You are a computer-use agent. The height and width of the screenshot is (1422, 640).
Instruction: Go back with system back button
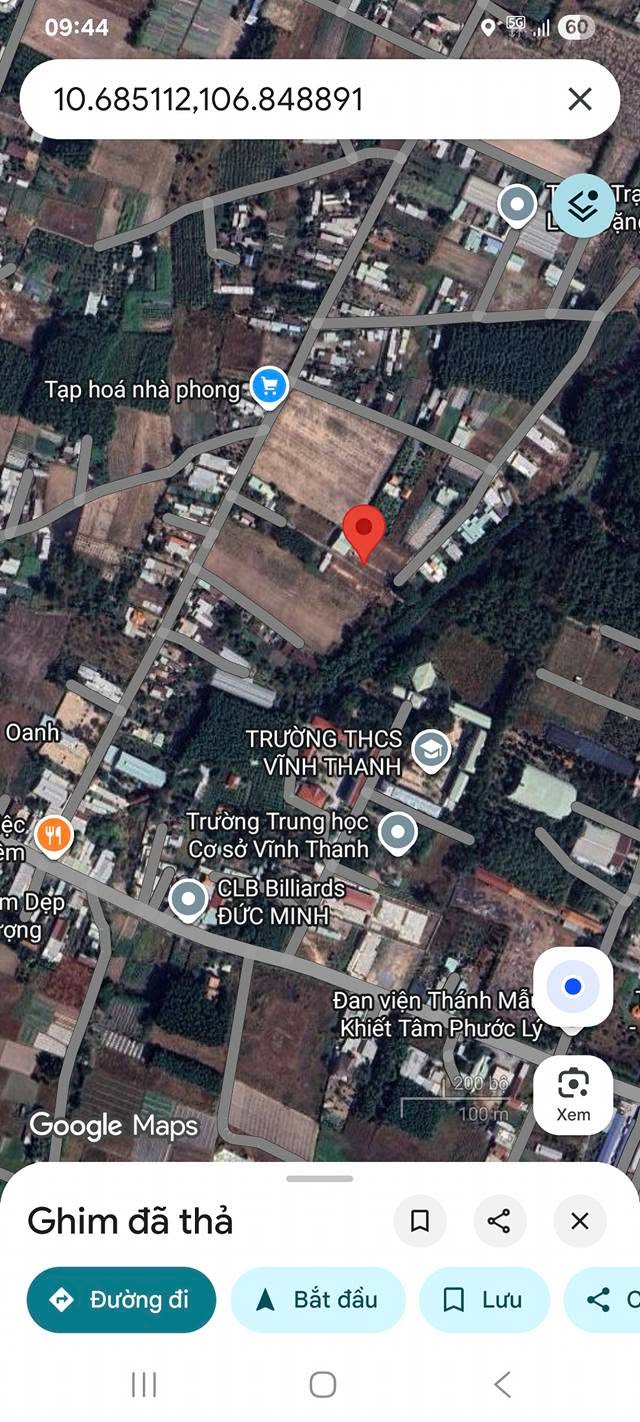pyautogui.click(x=502, y=1384)
